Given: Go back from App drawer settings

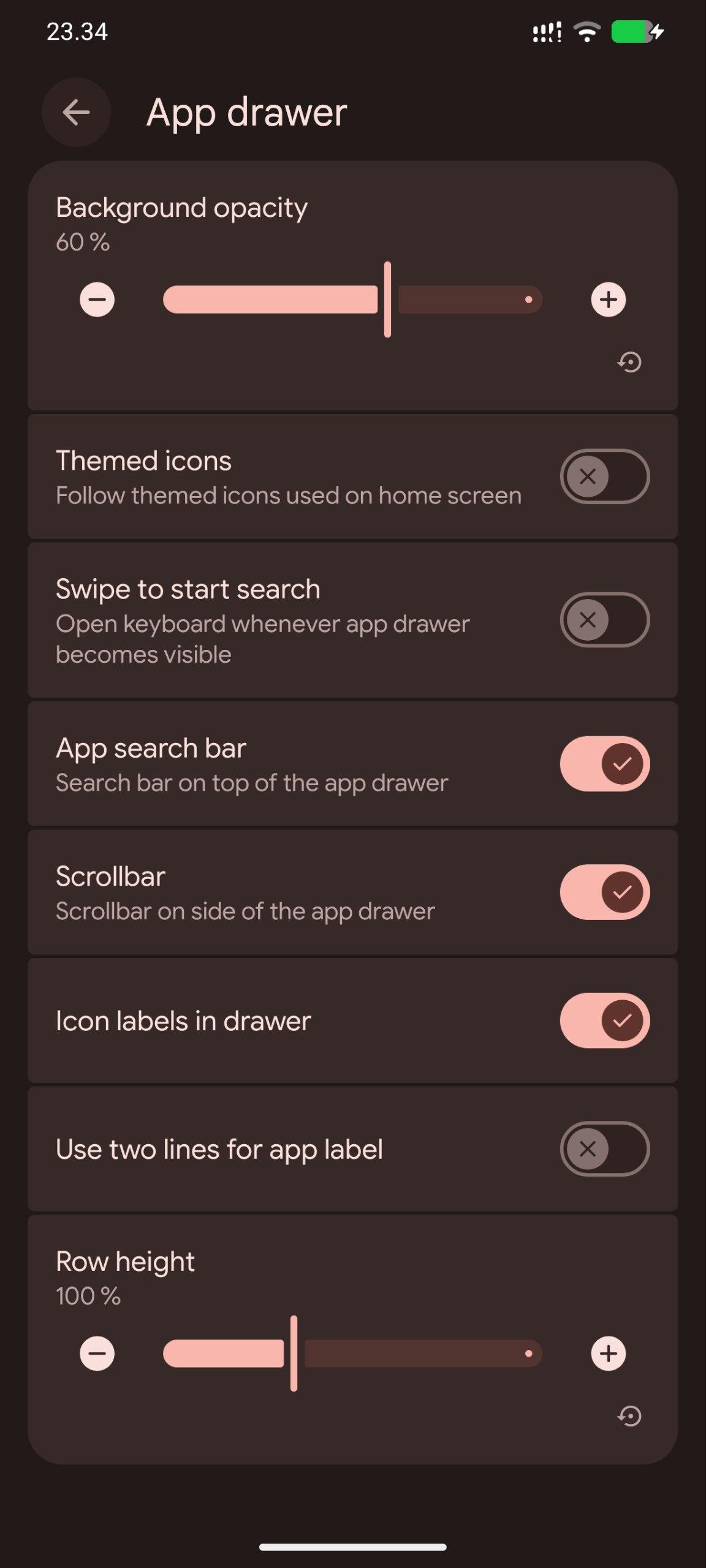Looking at the screenshot, I should 76,112.
